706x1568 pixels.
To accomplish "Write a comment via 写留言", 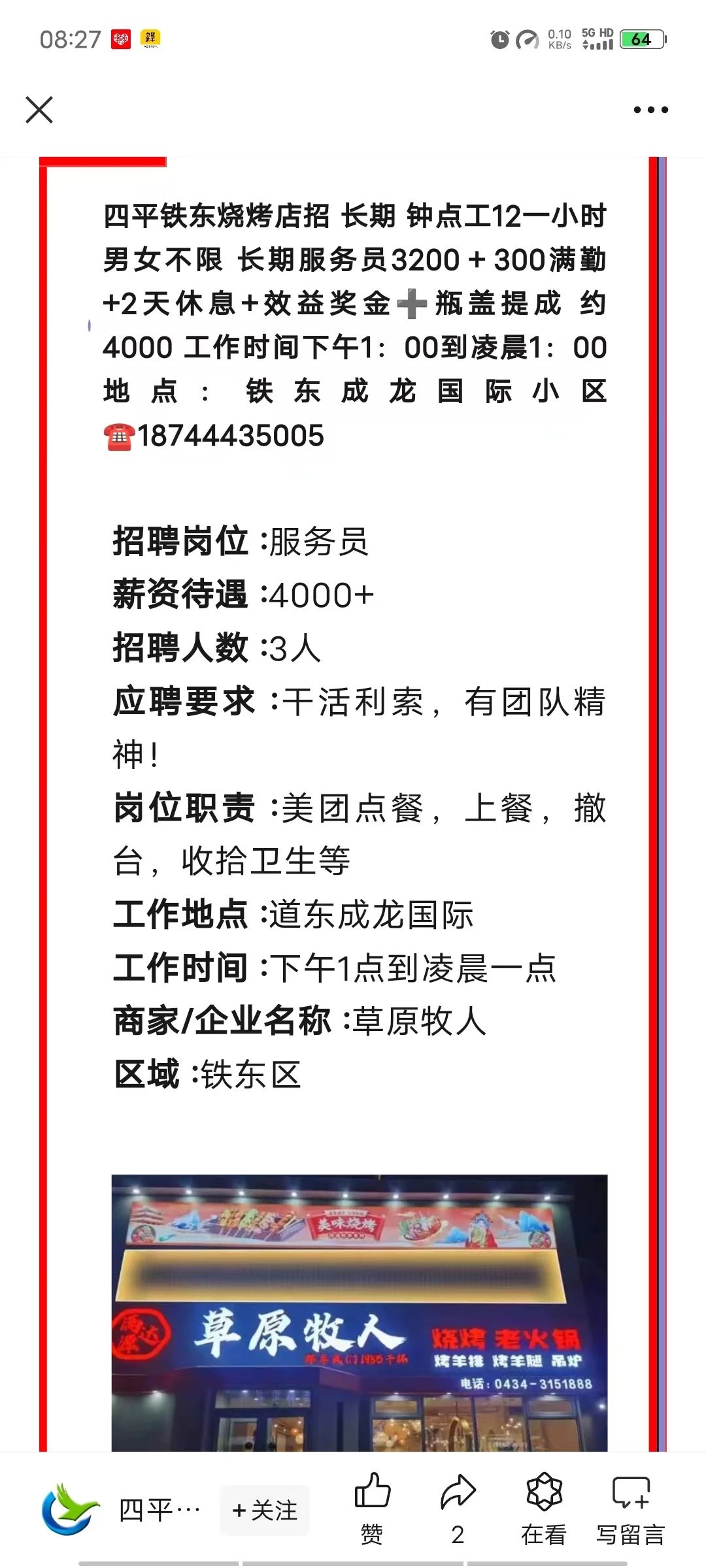I will click(x=630, y=1508).
